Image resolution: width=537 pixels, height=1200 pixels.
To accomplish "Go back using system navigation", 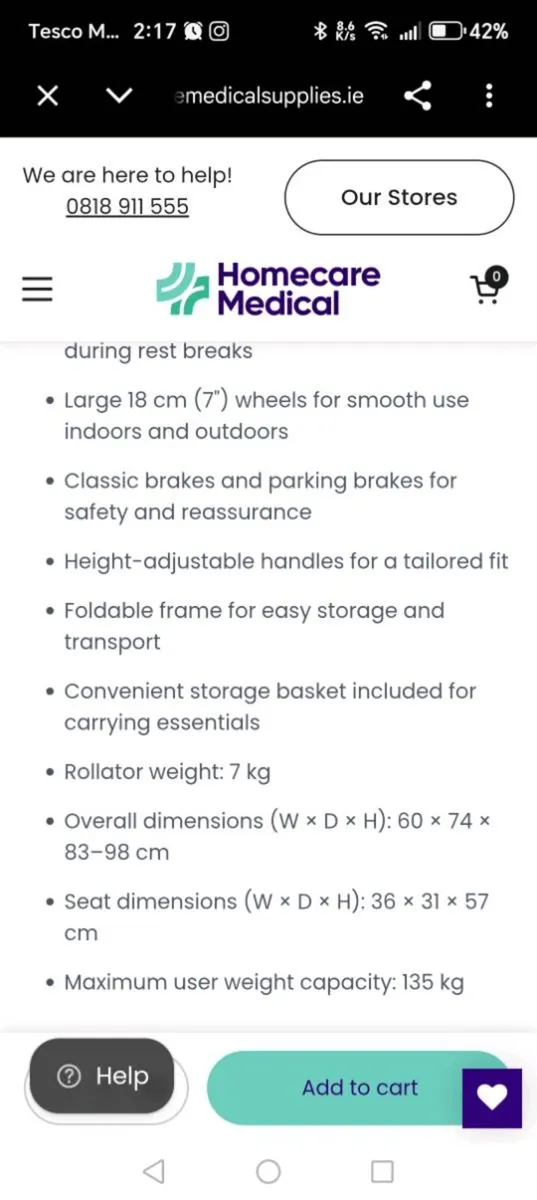I will (x=153, y=1171).
